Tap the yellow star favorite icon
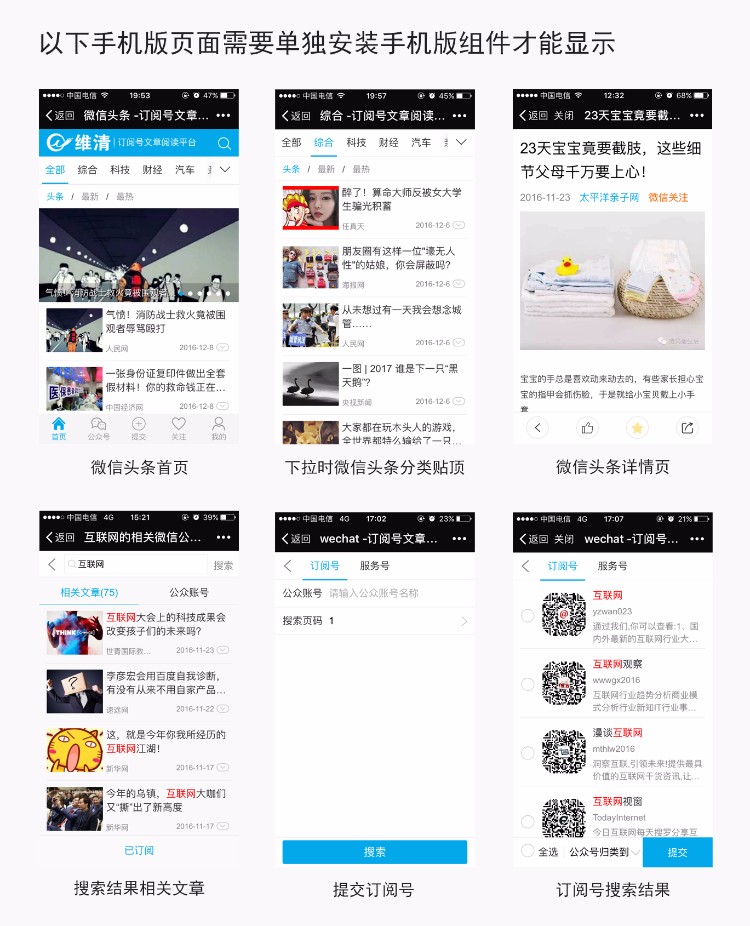Viewport: 750px width, 926px height. pyautogui.click(x=637, y=426)
